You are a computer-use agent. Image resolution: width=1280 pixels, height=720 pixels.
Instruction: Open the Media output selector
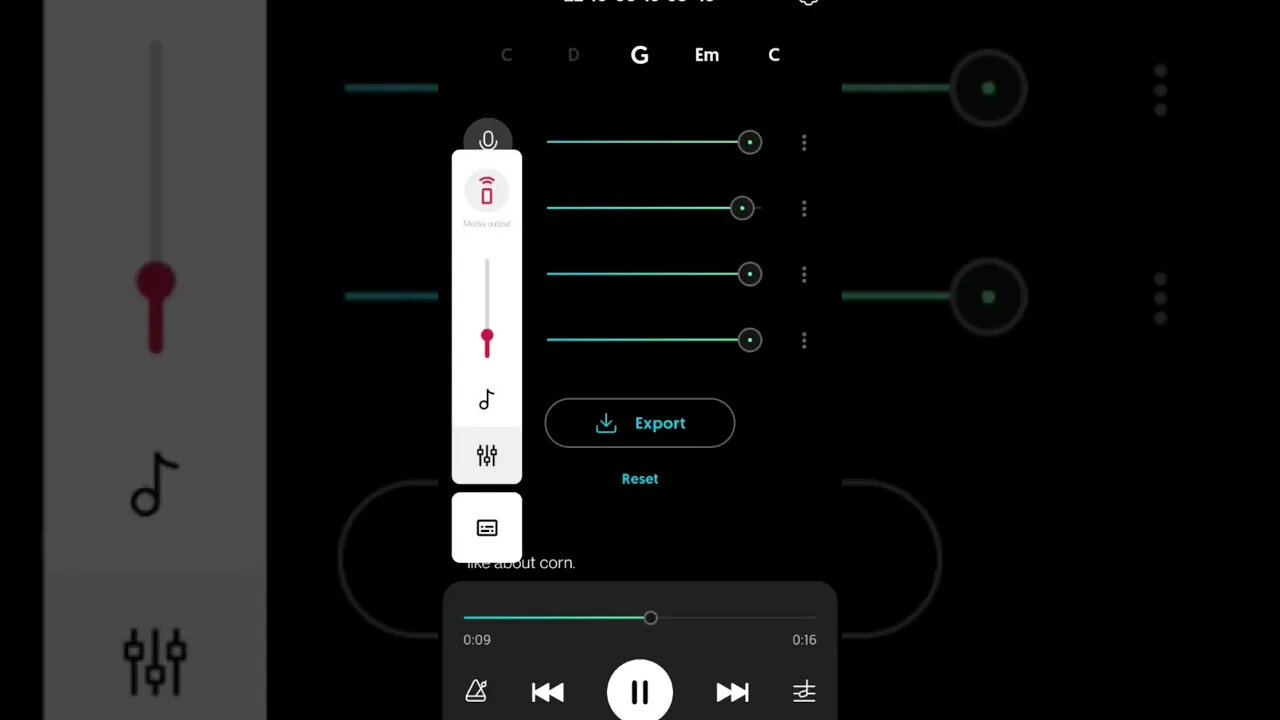pos(487,191)
